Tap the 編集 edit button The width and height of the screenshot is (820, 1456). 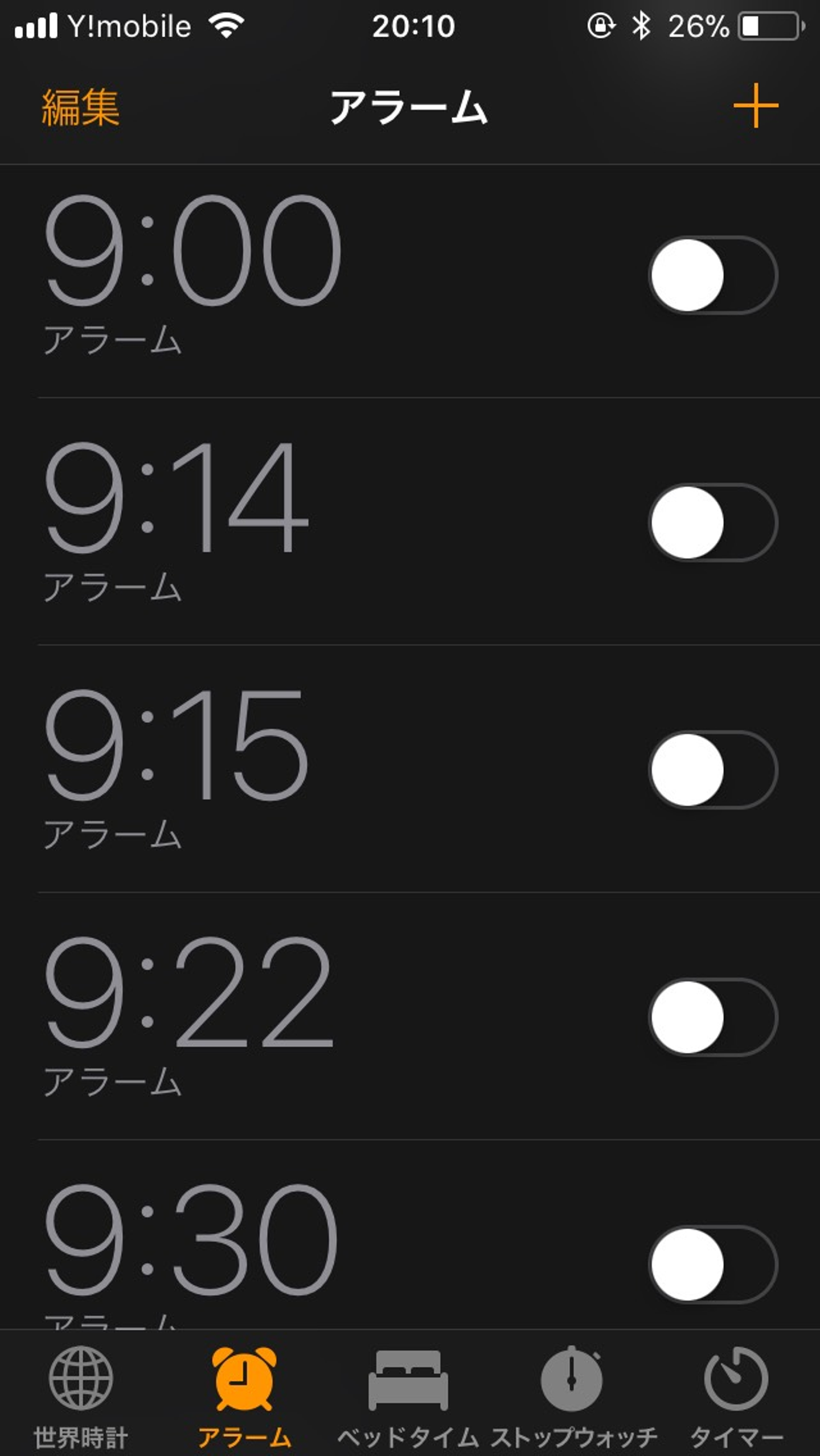pyautogui.click(x=80, y=107)
